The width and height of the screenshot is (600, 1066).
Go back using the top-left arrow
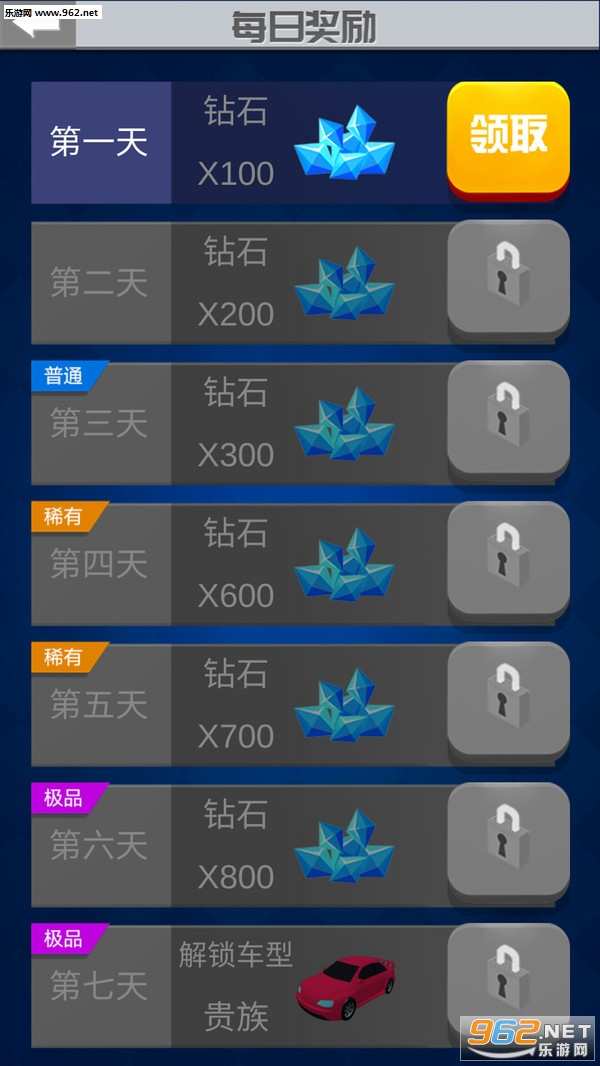38,26
